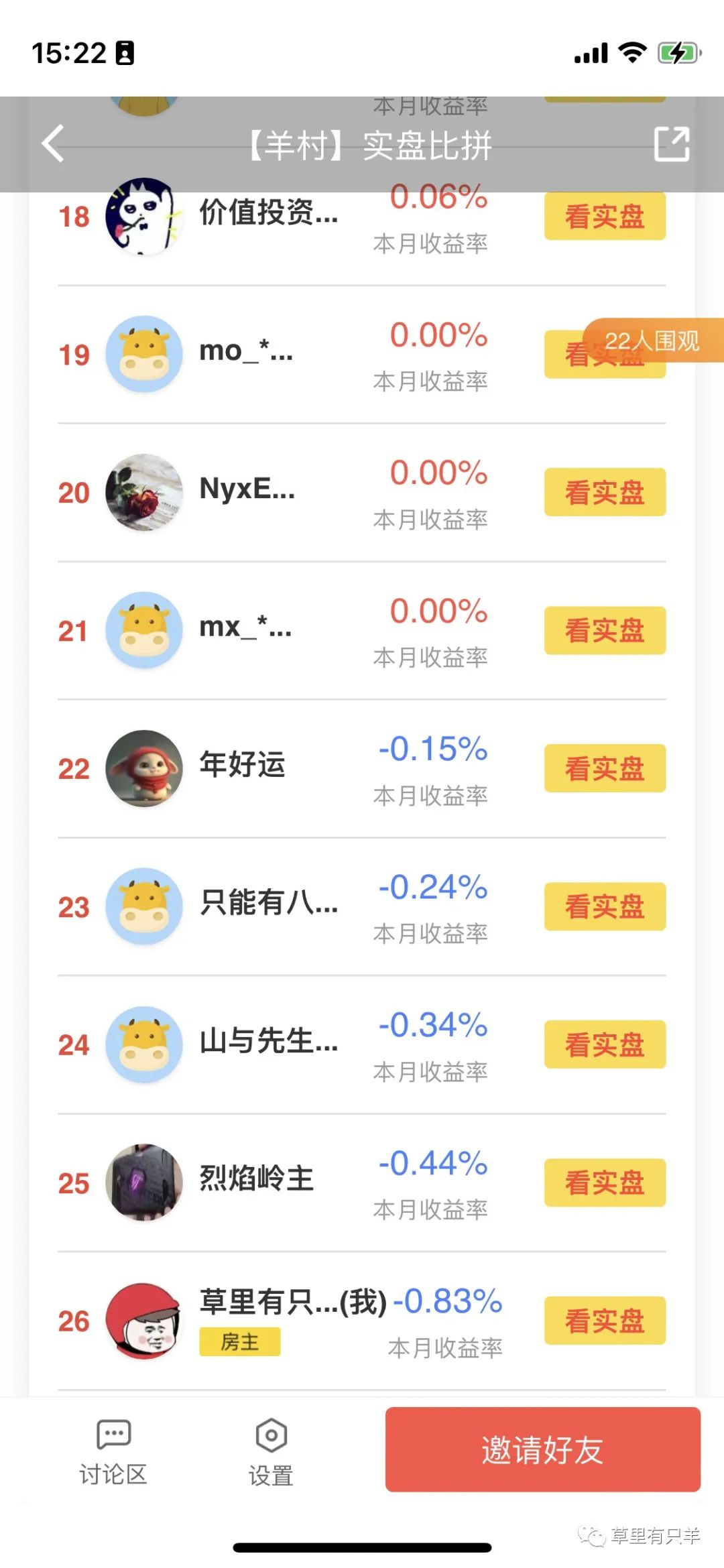Tap 看实盘 for 年好运
The height and width of the screenshot is (1568, 724).
604,768
